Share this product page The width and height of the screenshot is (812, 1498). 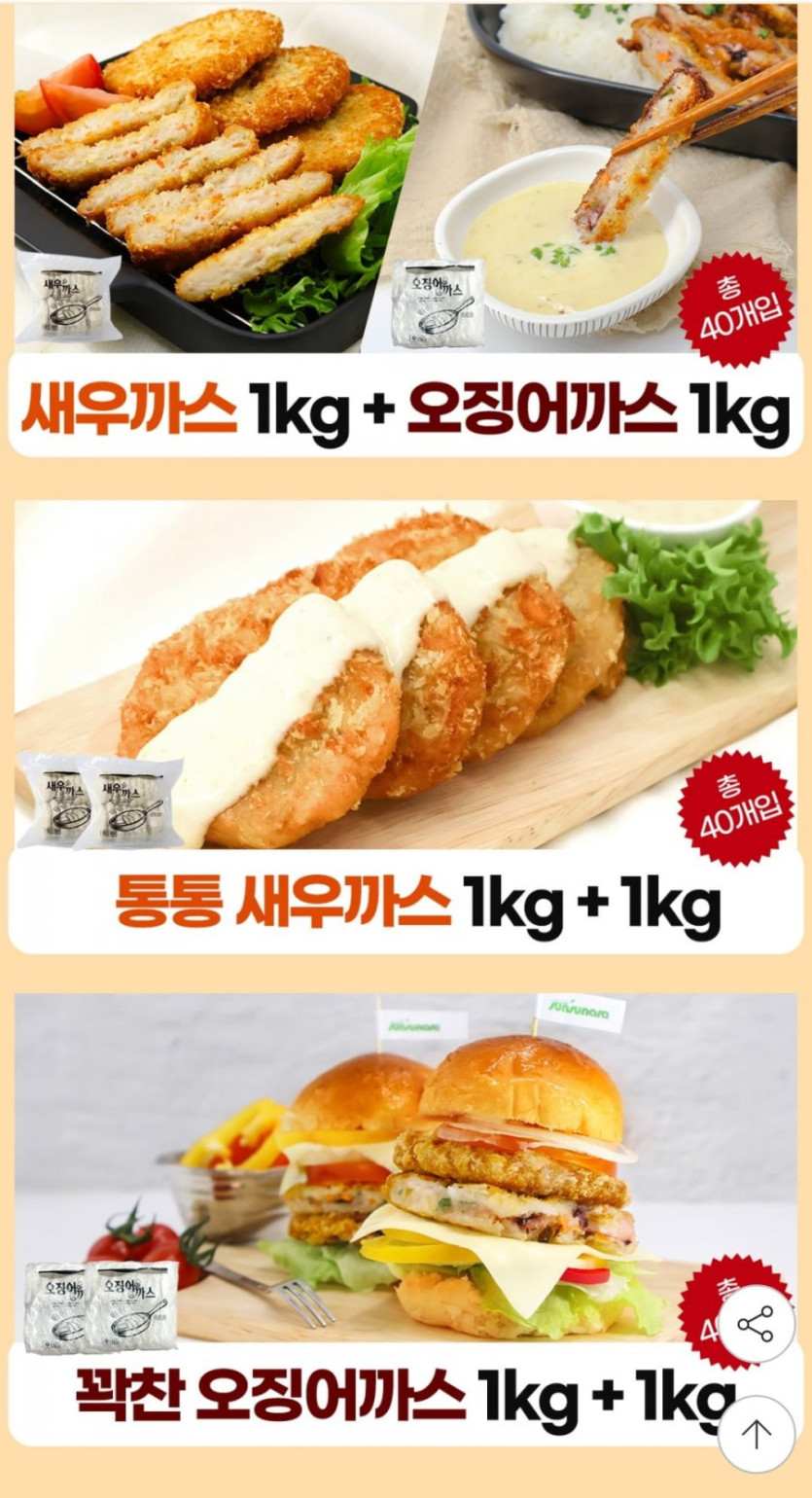coord(756,1324)
